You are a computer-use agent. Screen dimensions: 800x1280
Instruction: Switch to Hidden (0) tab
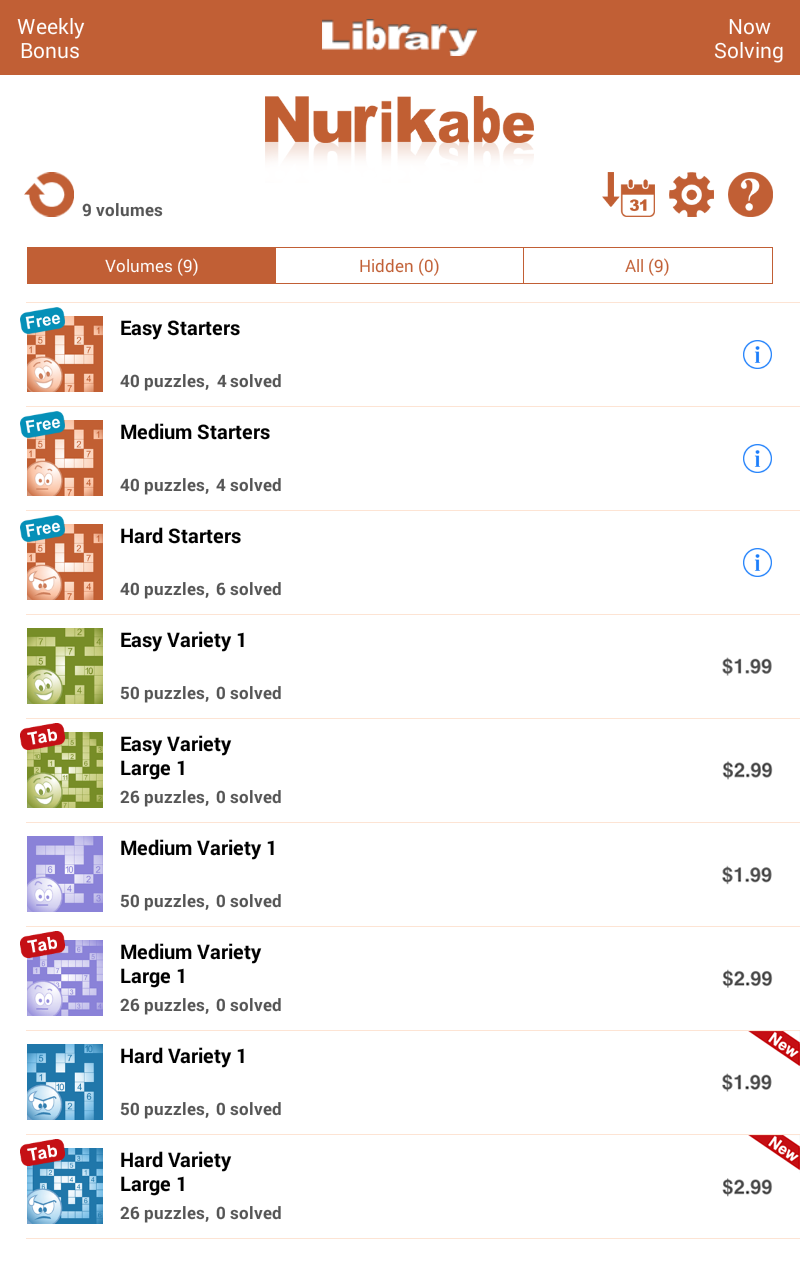pyautogui.click(x=399, y=266)
